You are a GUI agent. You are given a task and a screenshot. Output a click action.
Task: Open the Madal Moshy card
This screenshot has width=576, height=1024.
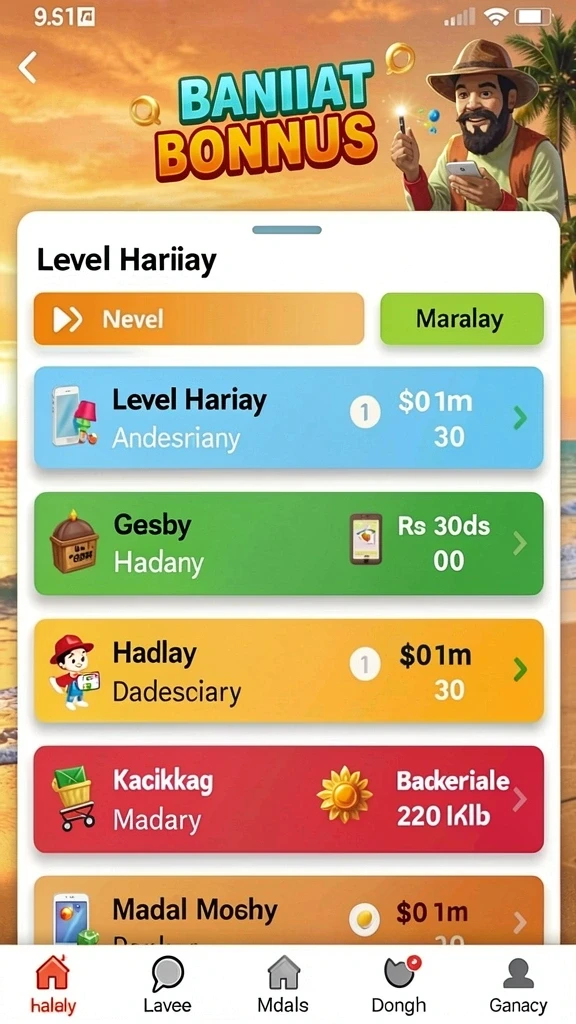click(x=289, y=910)
